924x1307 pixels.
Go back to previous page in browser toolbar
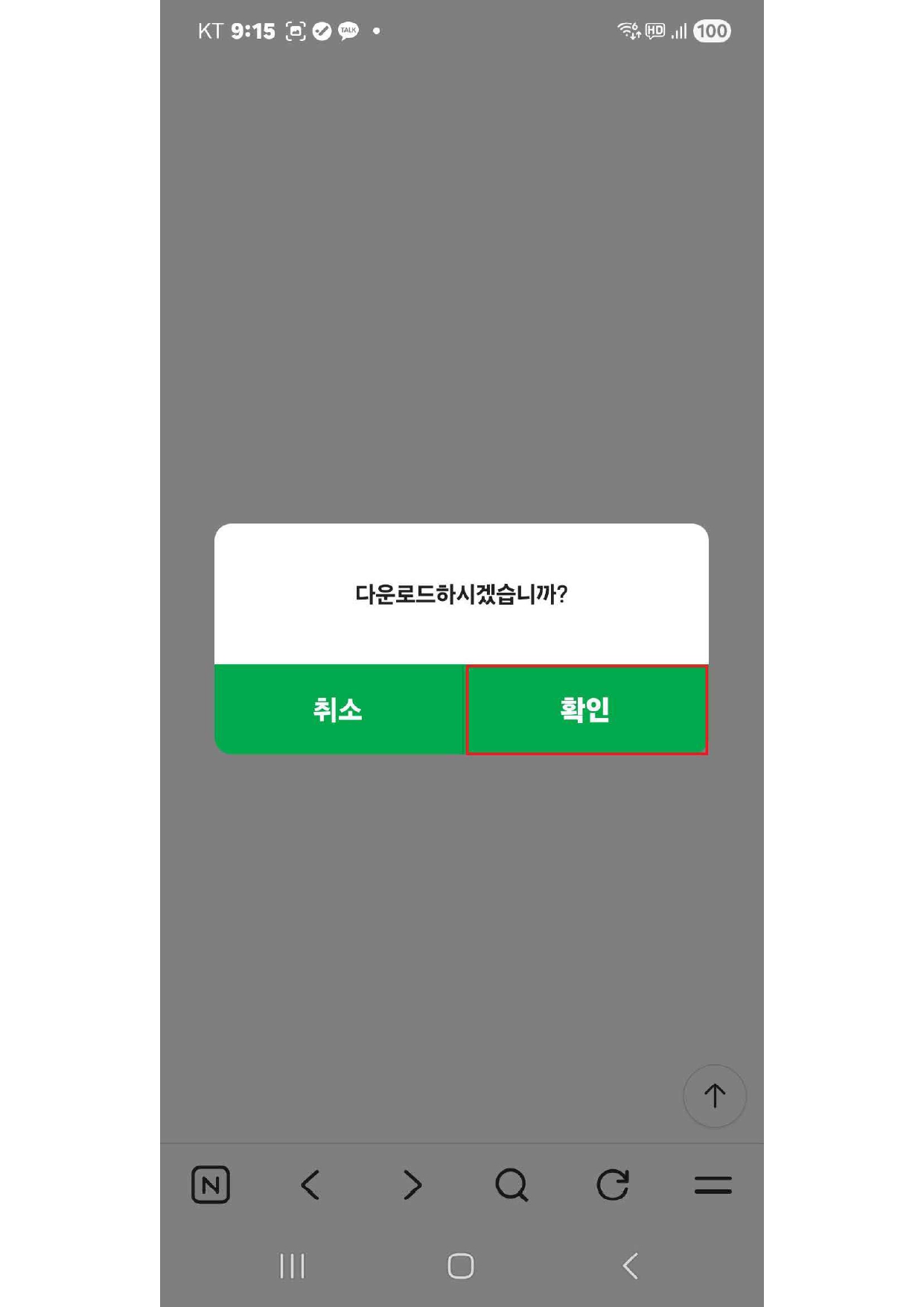(310, 1184)
